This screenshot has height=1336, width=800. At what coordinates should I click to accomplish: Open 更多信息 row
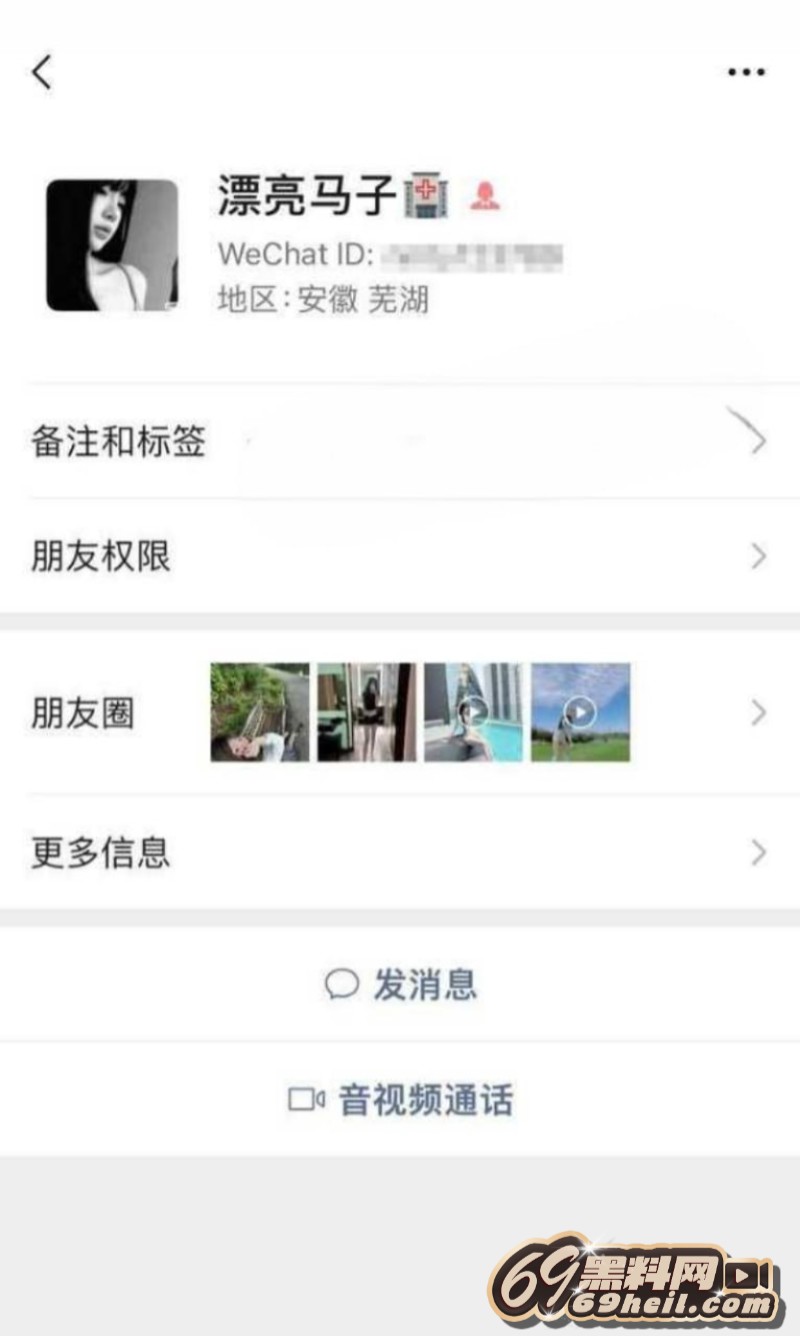coord(400,852)
